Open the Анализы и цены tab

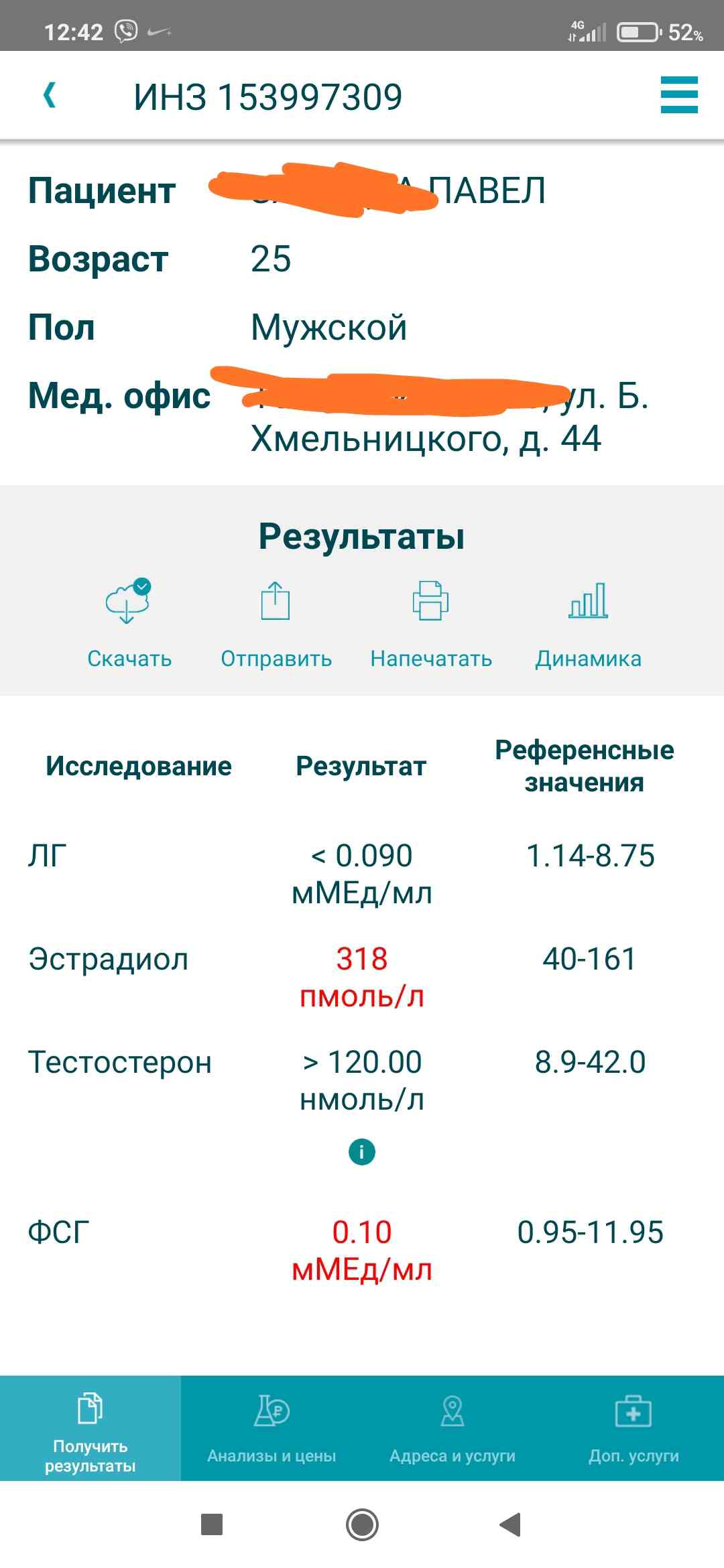pyautogui.click(x=271, y=1429)
